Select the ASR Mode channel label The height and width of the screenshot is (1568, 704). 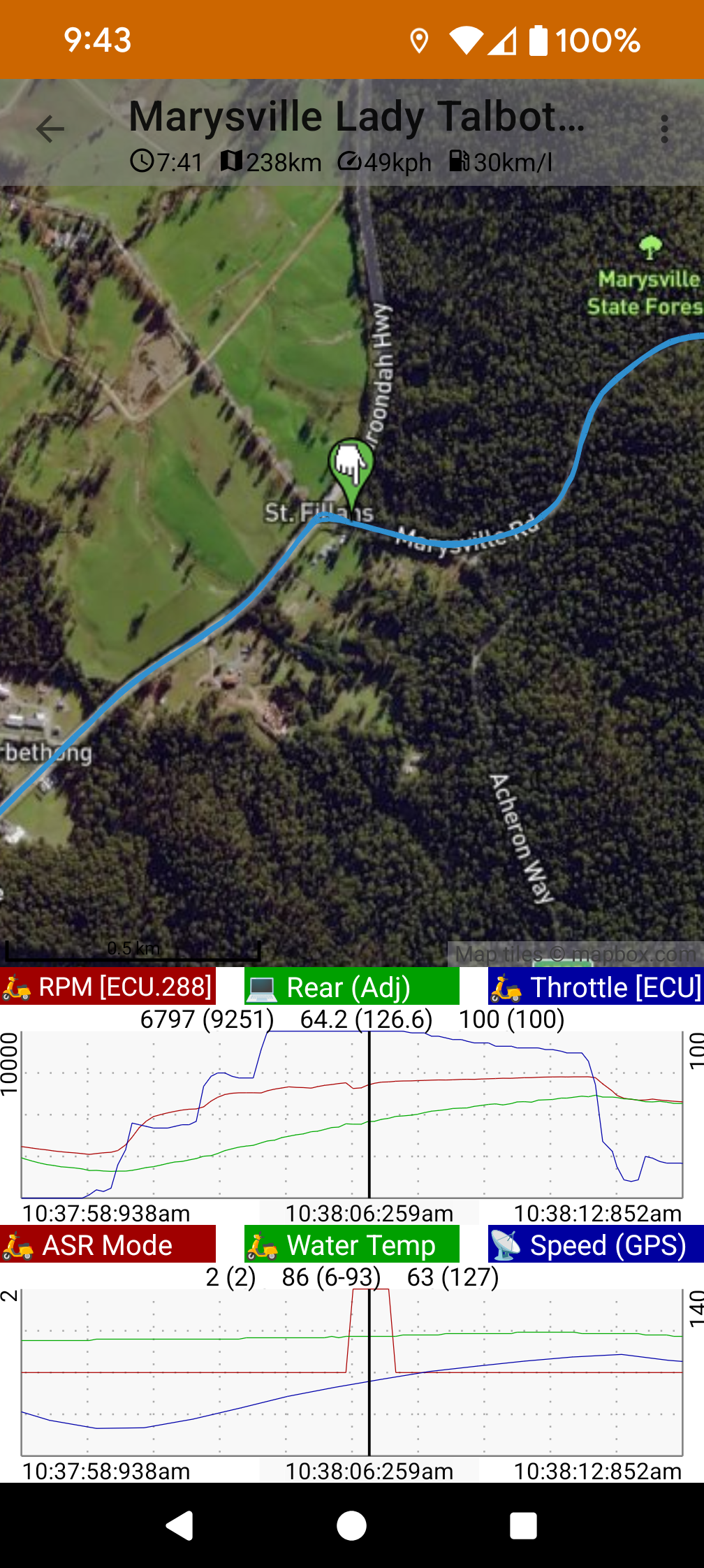(108, 1244)
